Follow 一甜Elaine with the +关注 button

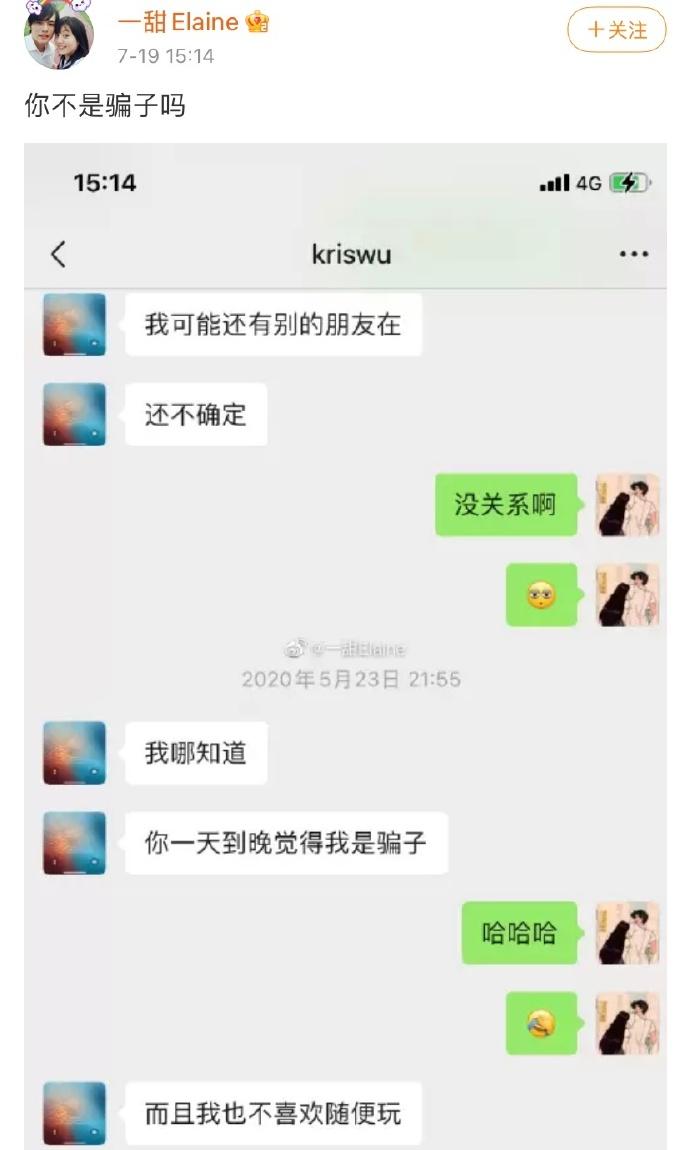pyautogui.click(x=617, y=30)
